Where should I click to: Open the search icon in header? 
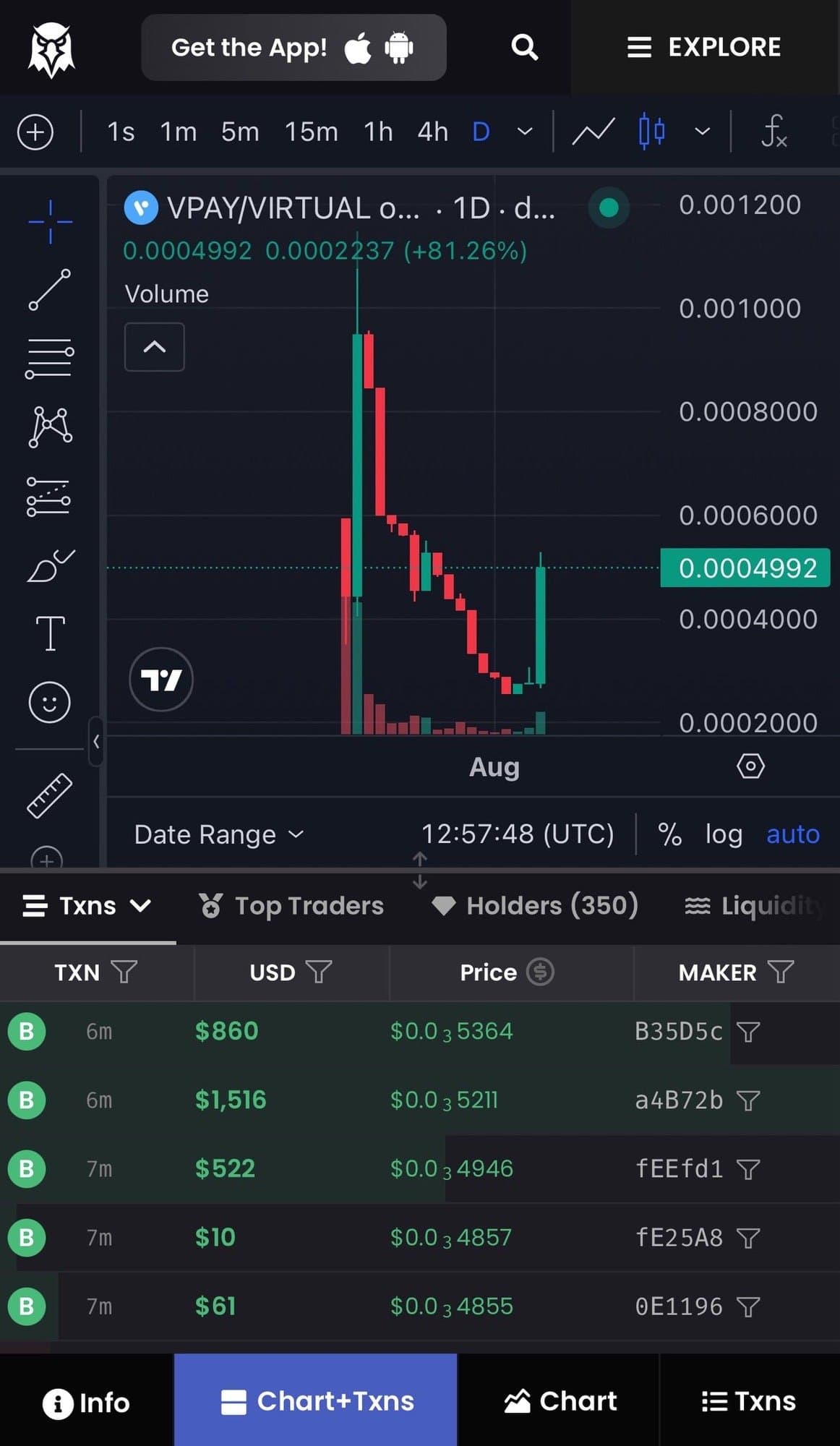[524, 48]
